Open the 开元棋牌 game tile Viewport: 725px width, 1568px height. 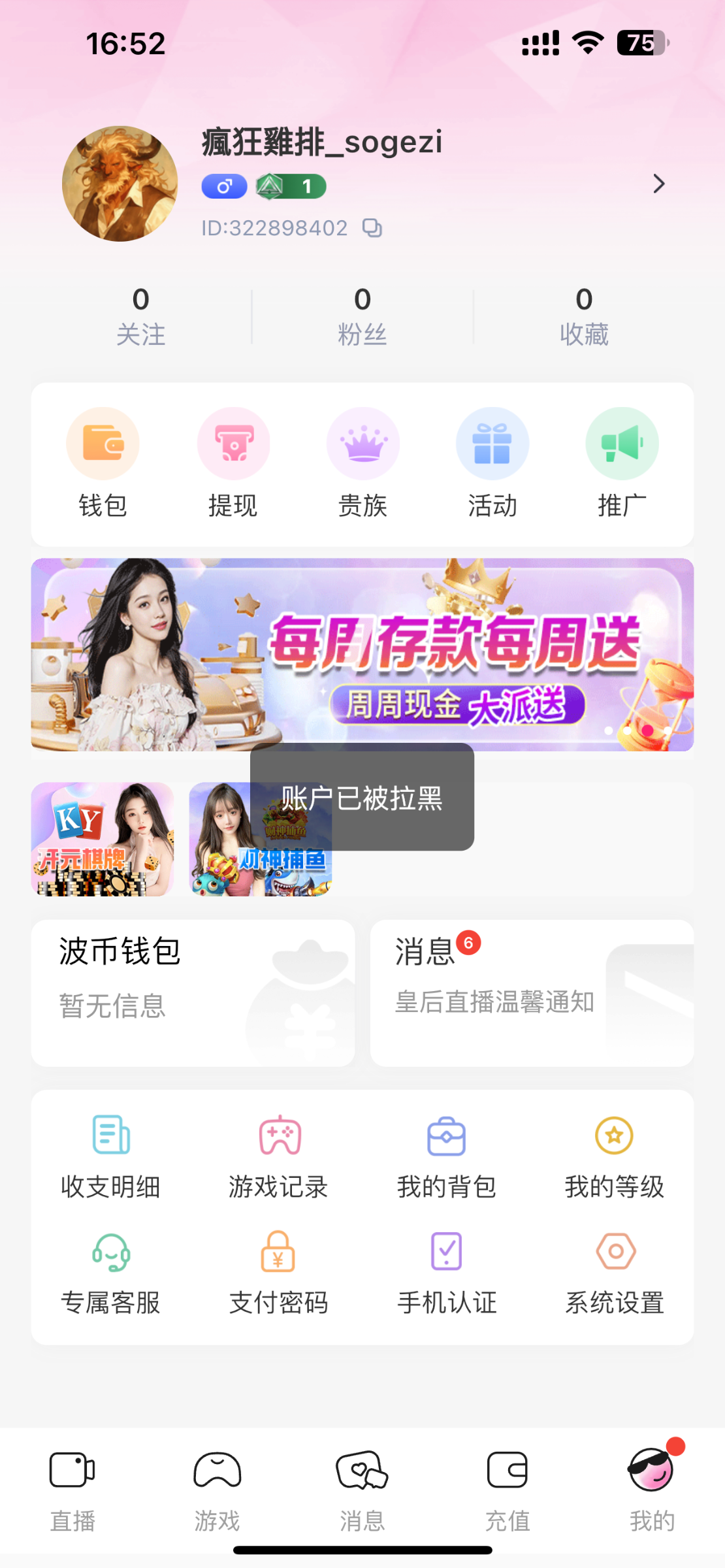(103, 839)
